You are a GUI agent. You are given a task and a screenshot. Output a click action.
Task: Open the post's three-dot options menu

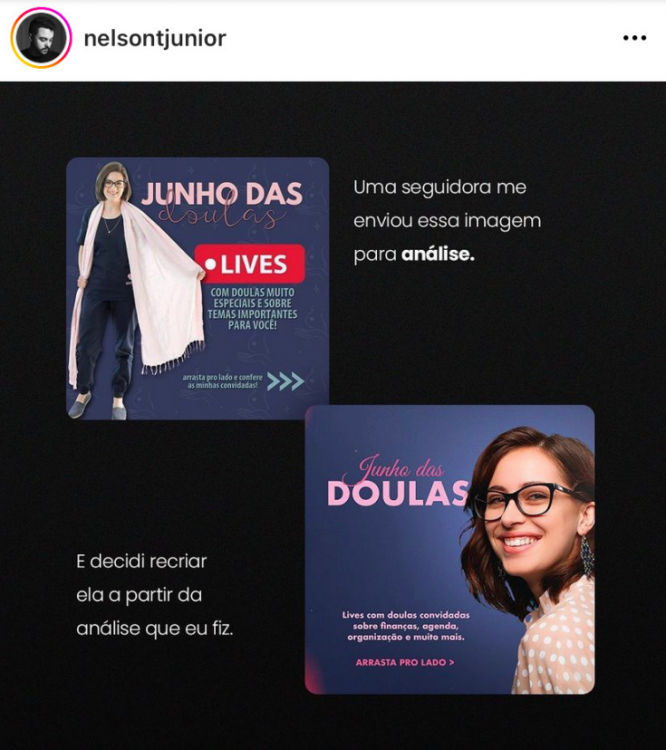634,39
